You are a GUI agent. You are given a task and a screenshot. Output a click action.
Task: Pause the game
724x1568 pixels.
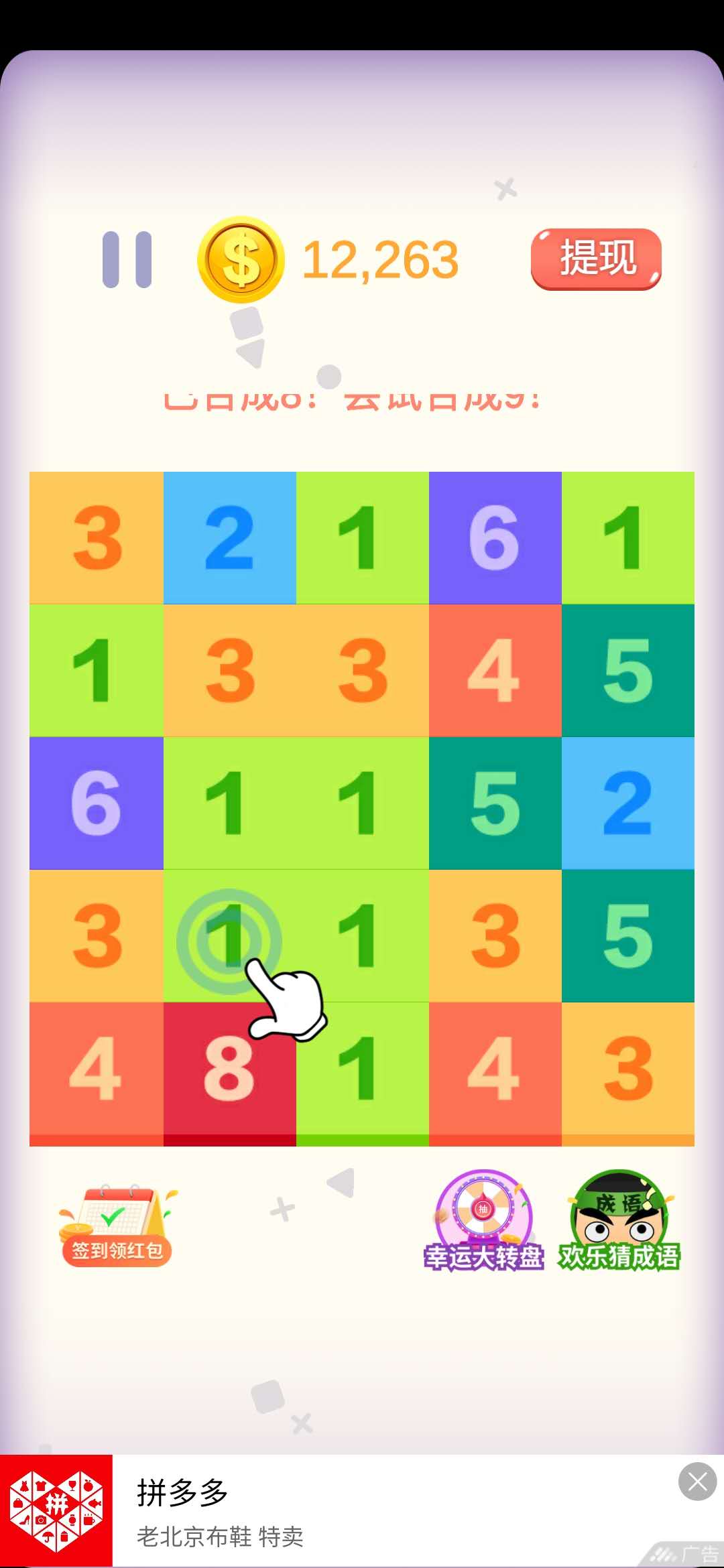click(127, 259)
